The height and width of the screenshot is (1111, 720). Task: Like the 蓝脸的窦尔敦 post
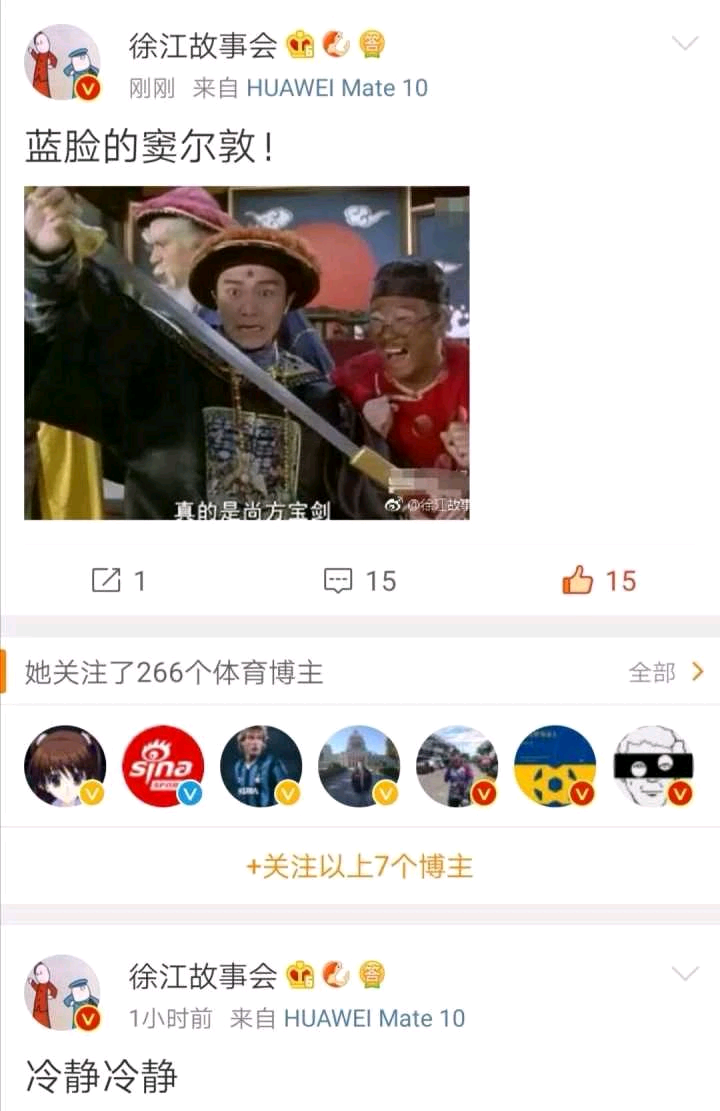[599, 580]
